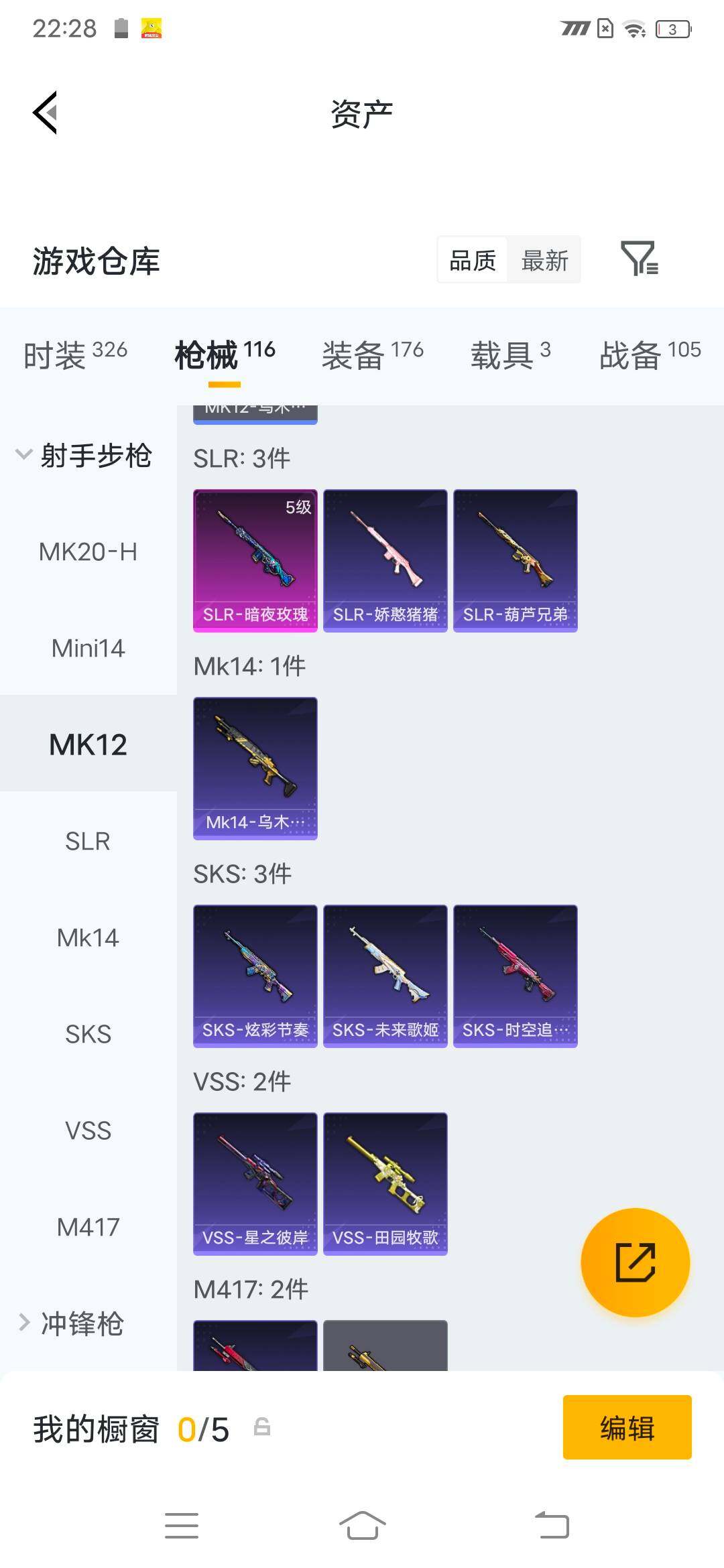Select MK20-H in the side list

coord(88,552)
